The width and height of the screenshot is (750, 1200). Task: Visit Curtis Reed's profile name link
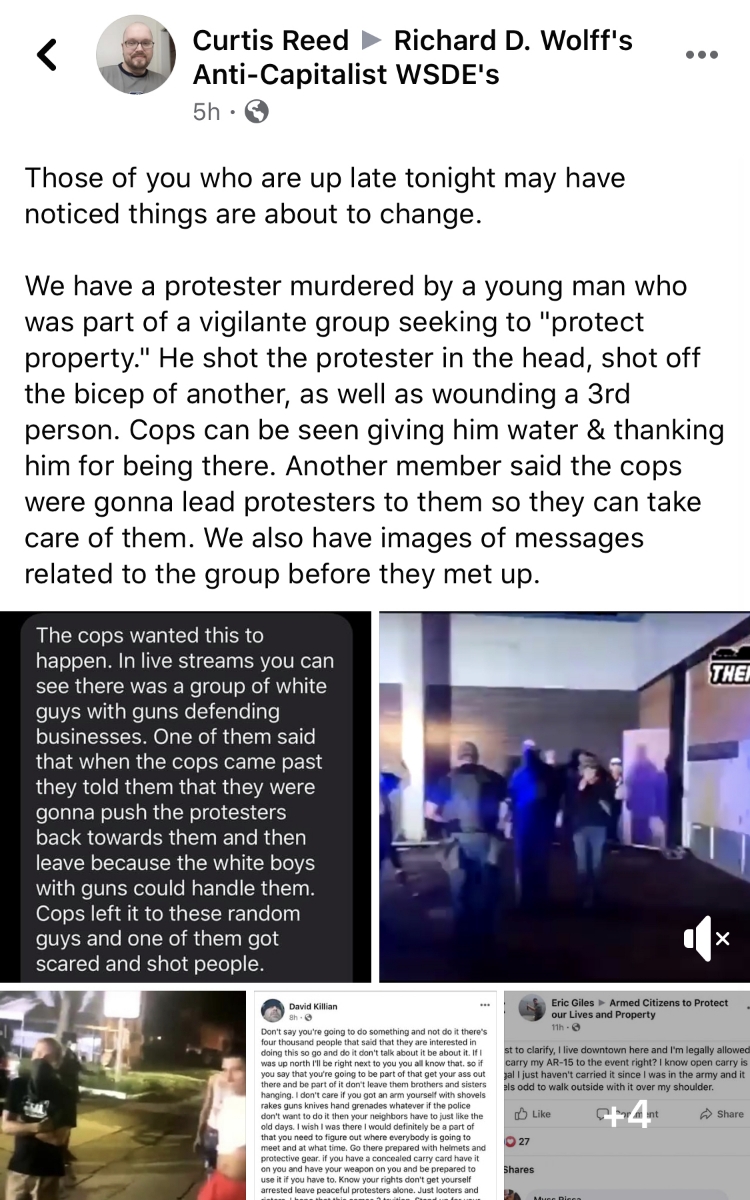point(270,41)
